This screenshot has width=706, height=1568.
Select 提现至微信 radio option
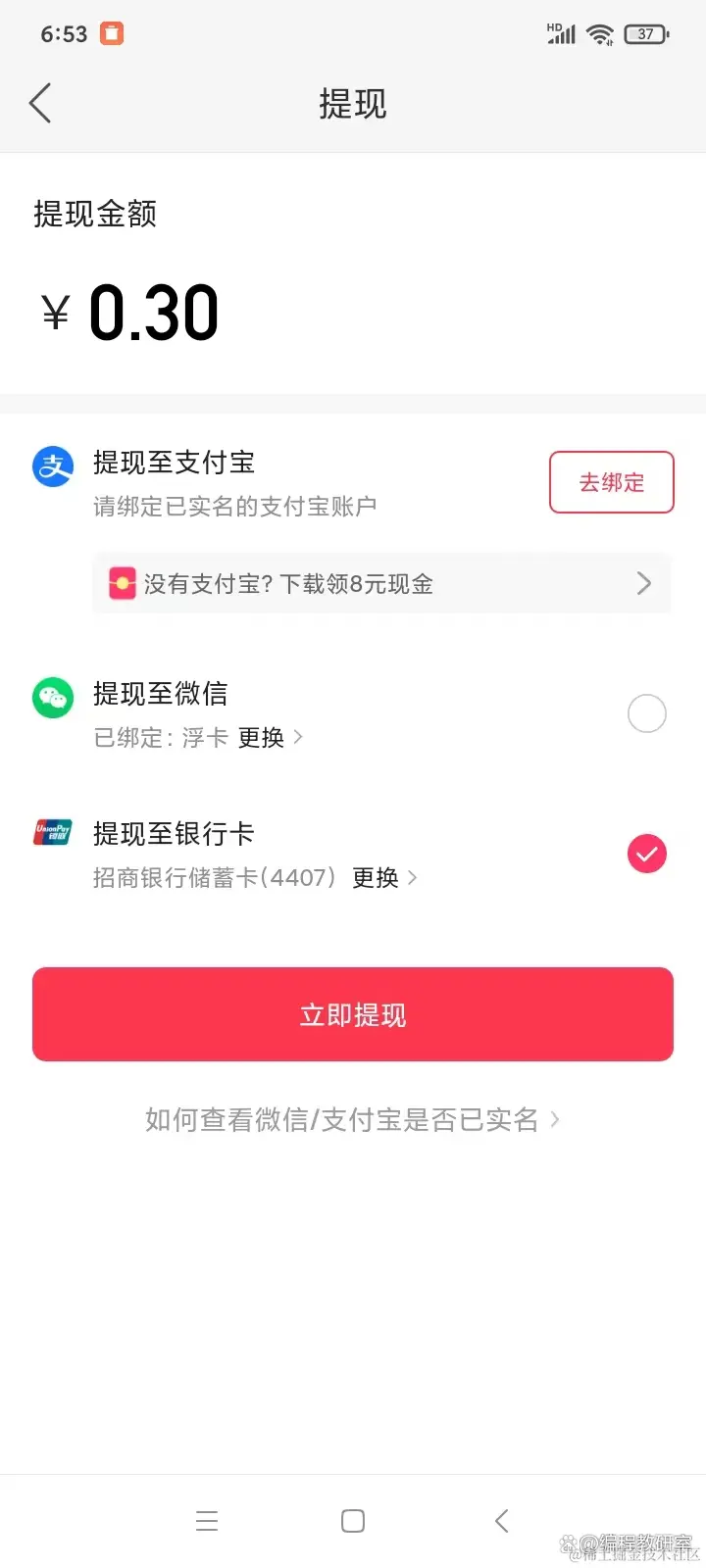[646, 713]
